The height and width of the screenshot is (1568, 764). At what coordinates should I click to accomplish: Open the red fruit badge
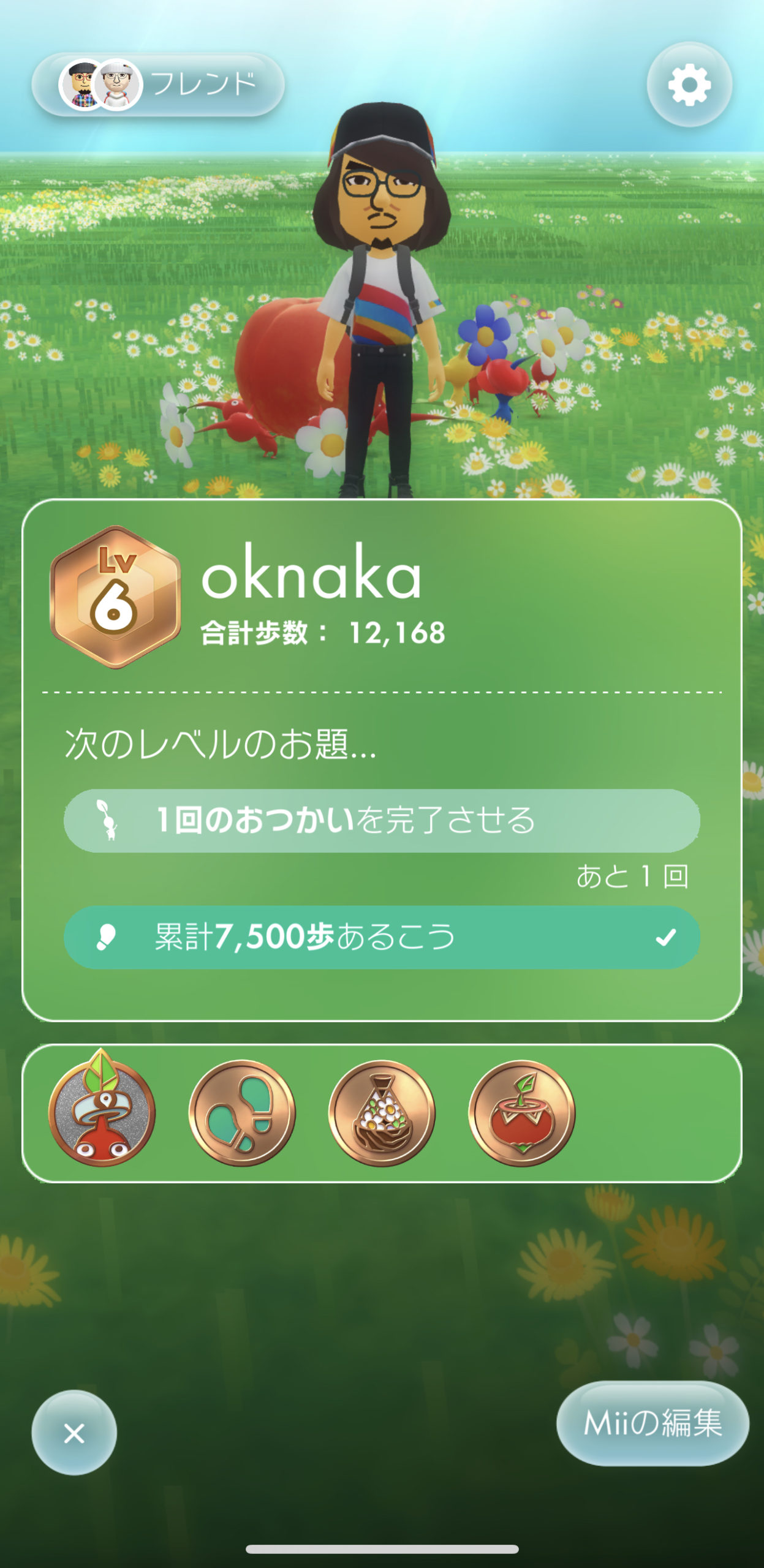click(522, 1113)
